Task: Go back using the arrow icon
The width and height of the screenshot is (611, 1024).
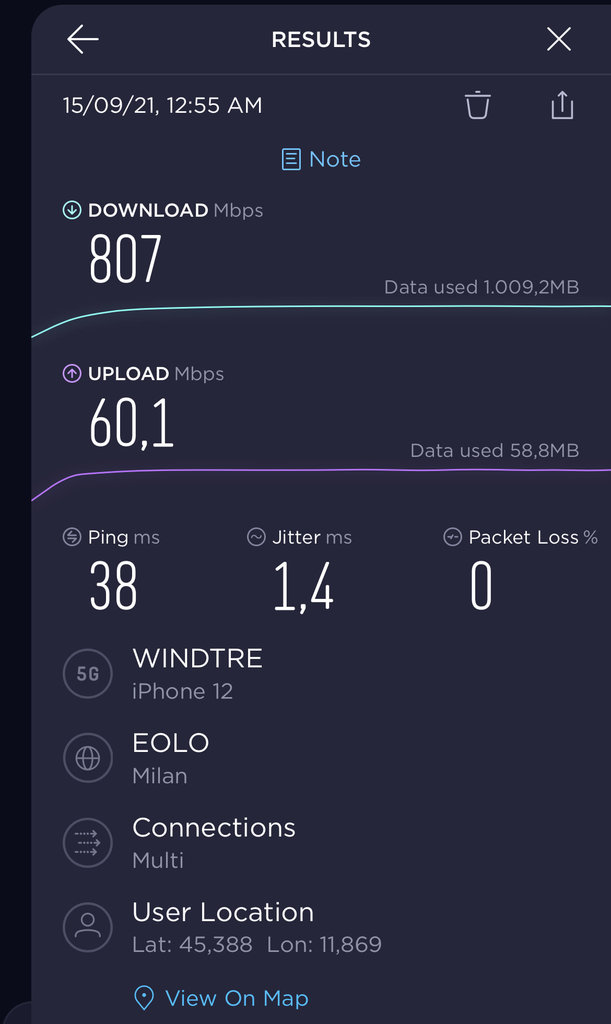Action: click(83, 39)
